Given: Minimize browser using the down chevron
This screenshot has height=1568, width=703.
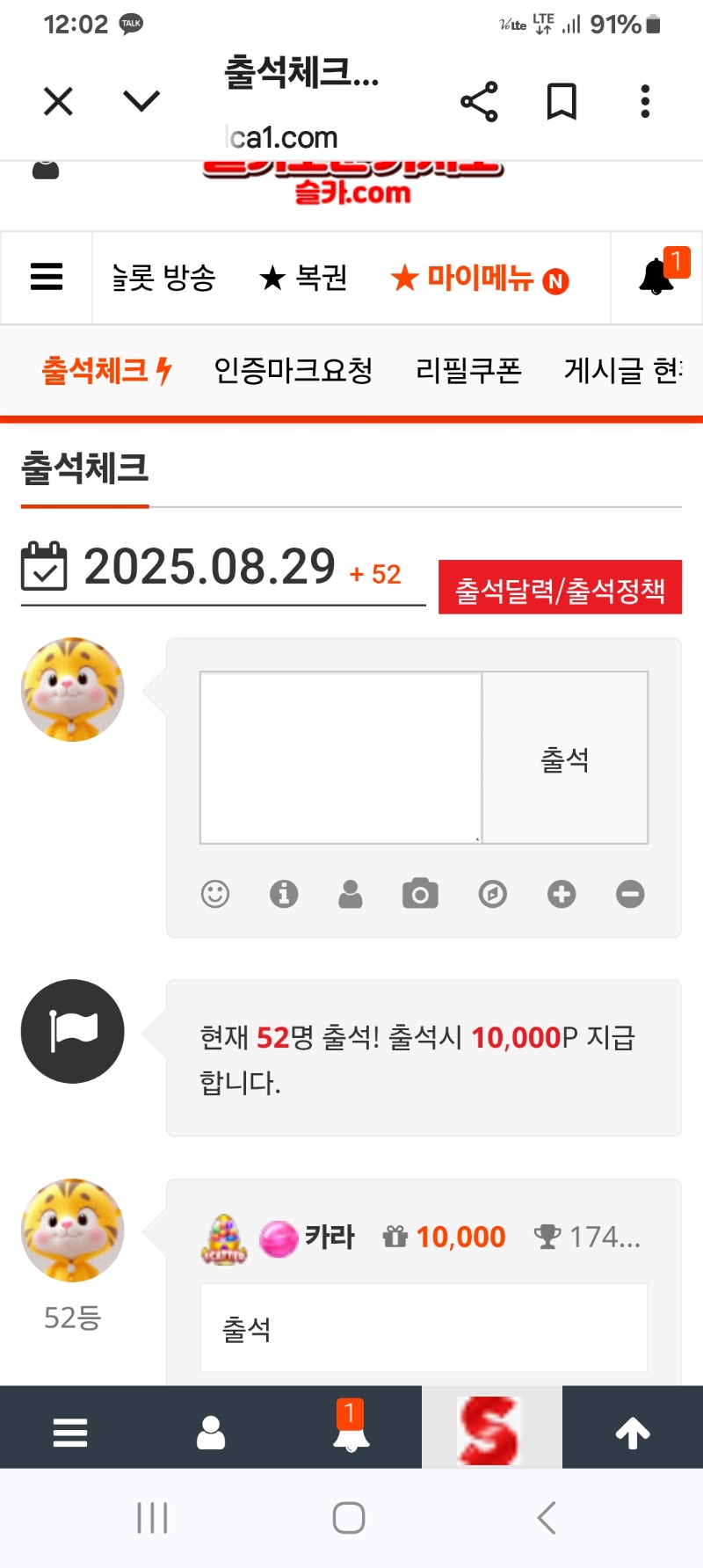Looking at the screenshot, I should (x=141, y=102).
